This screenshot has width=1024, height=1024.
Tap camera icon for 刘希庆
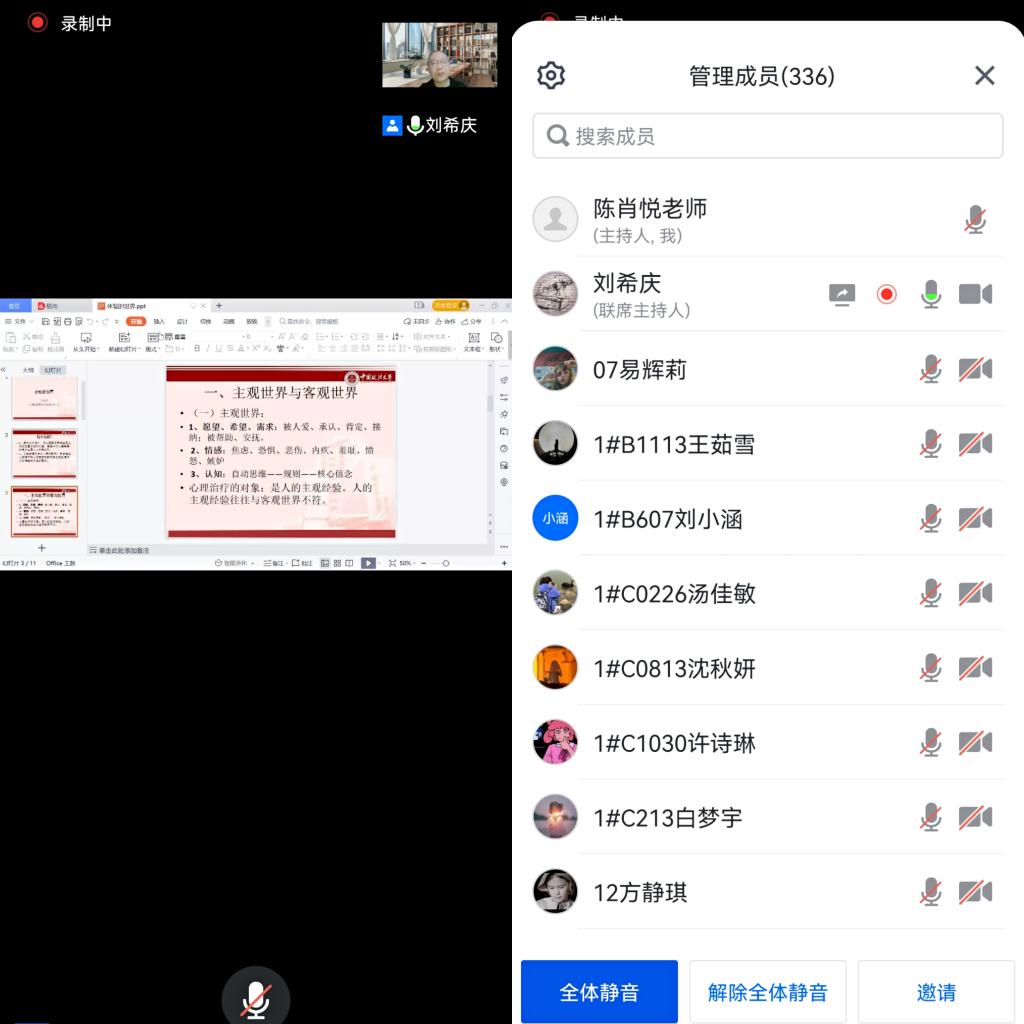point(975,294)
